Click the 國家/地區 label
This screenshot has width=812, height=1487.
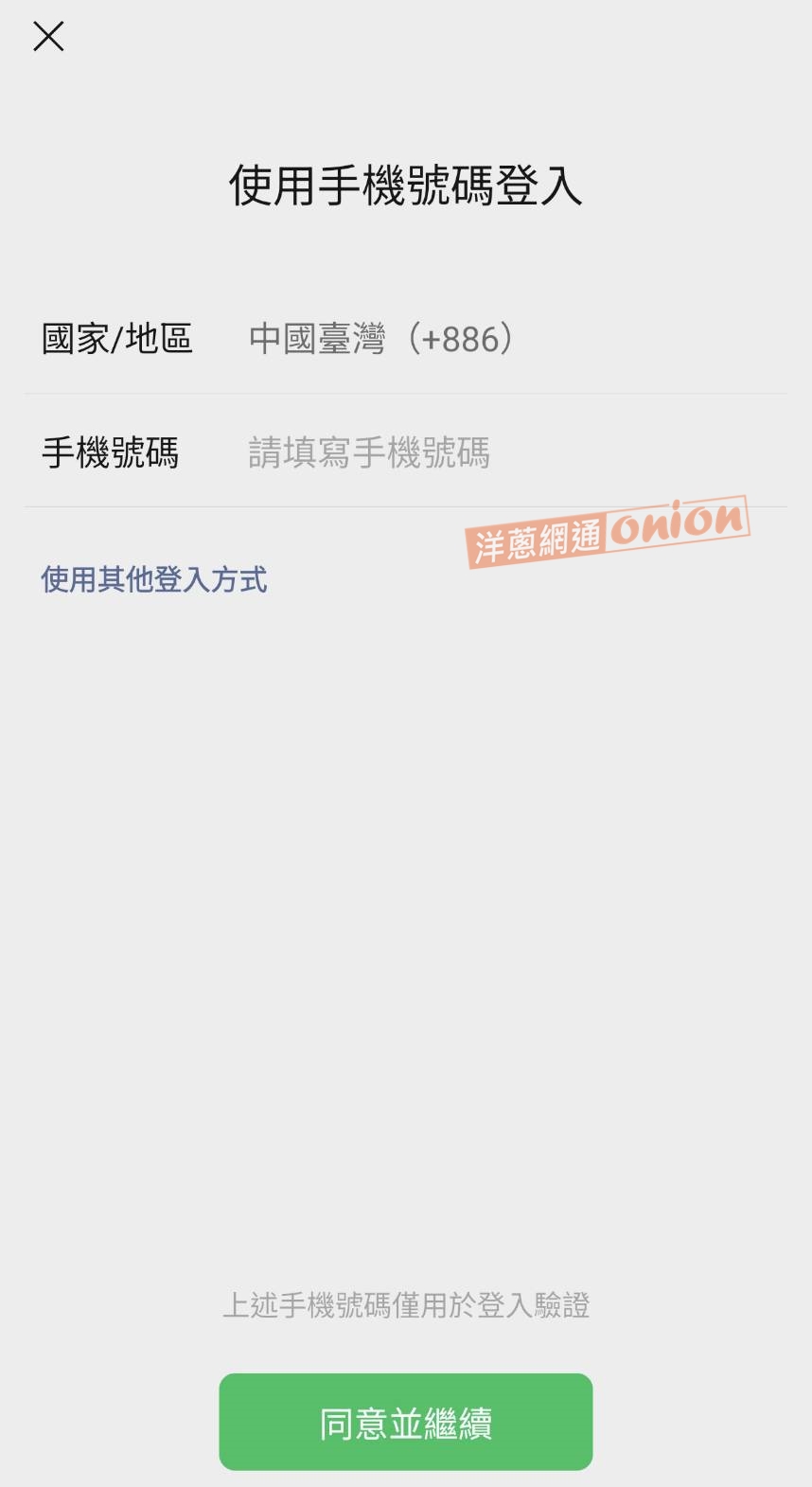tap(117, 339)
